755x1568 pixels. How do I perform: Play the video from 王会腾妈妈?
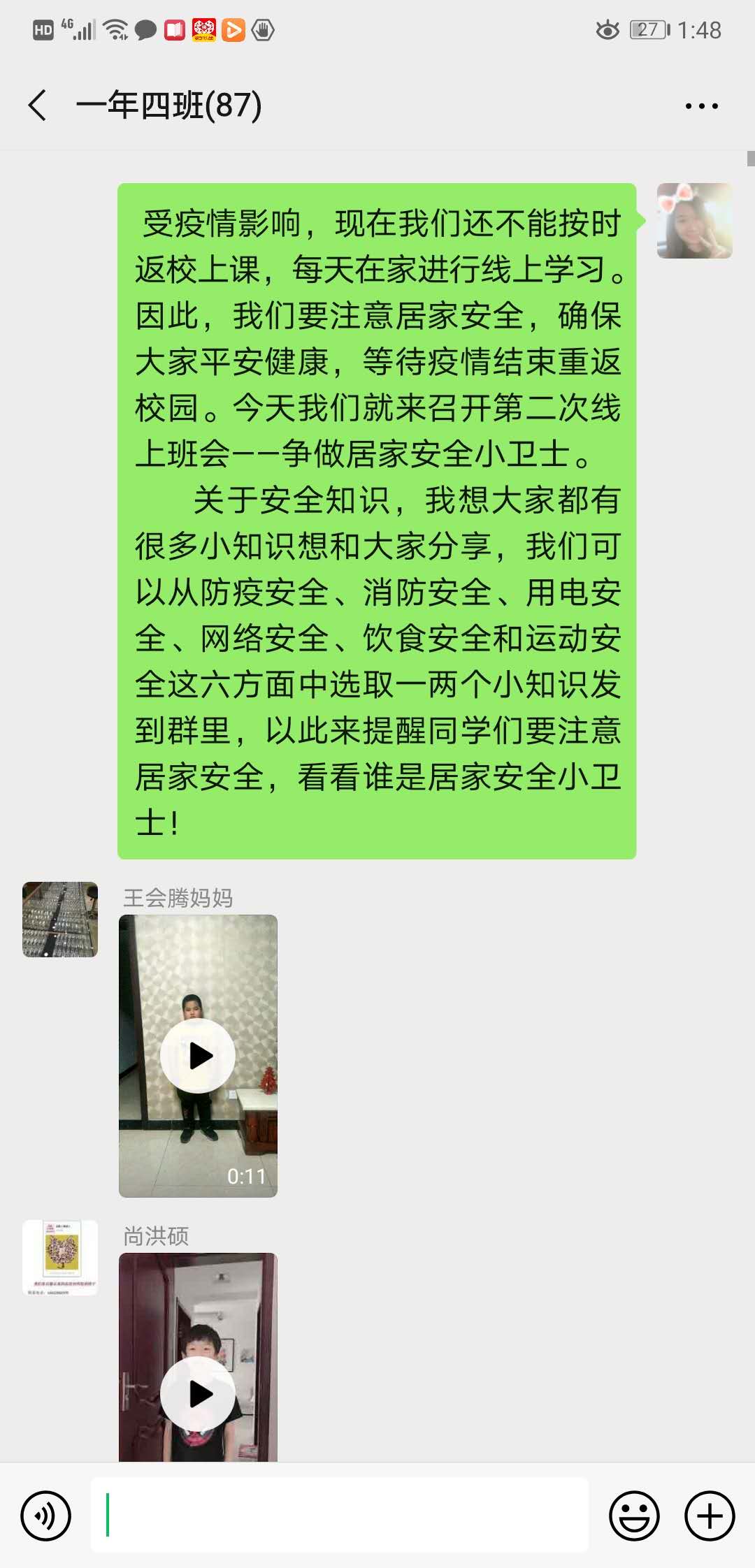coord(198,1055)
